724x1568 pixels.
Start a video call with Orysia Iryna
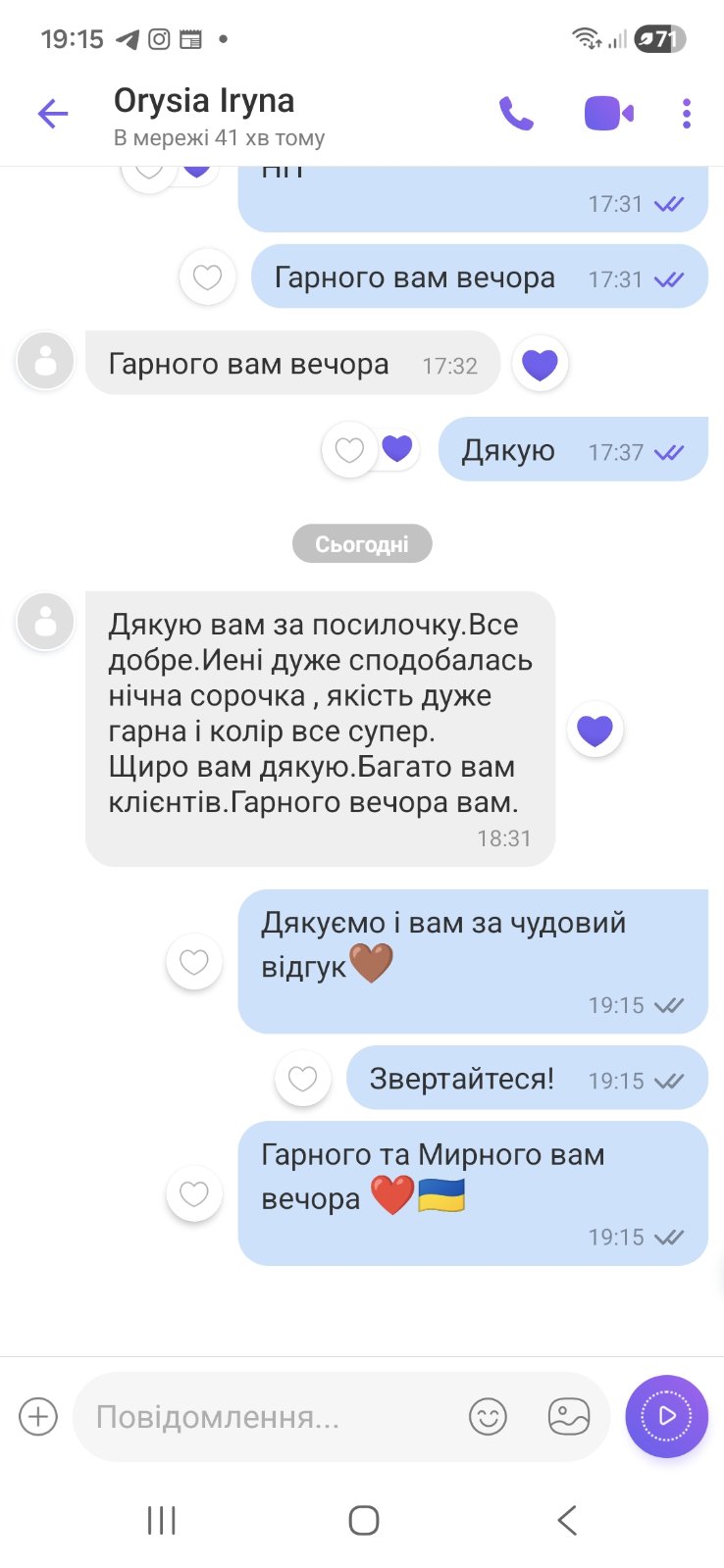point(608,114)
